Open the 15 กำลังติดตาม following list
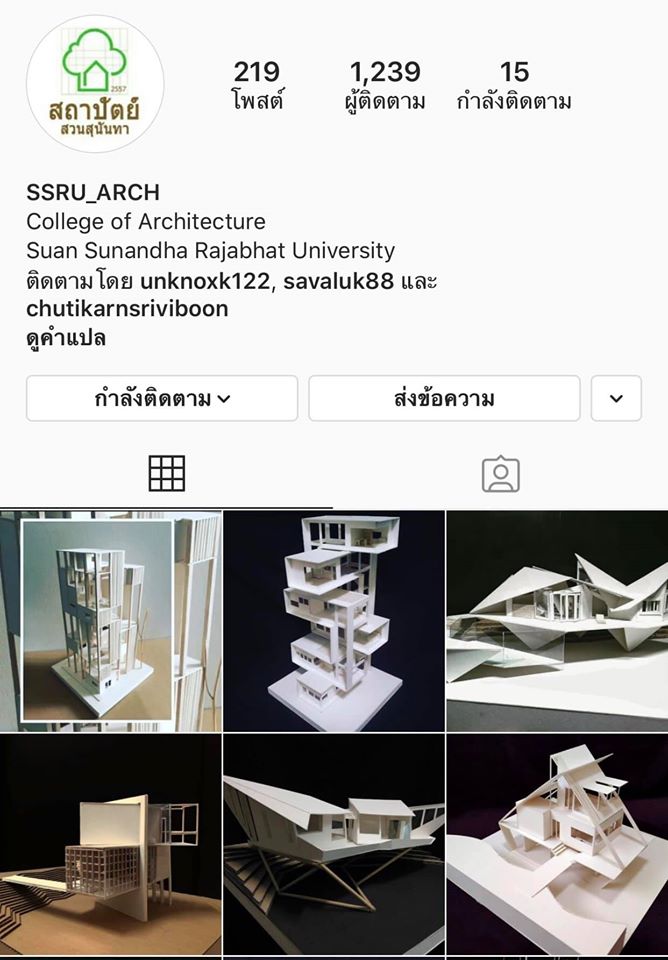 (514, 85)
